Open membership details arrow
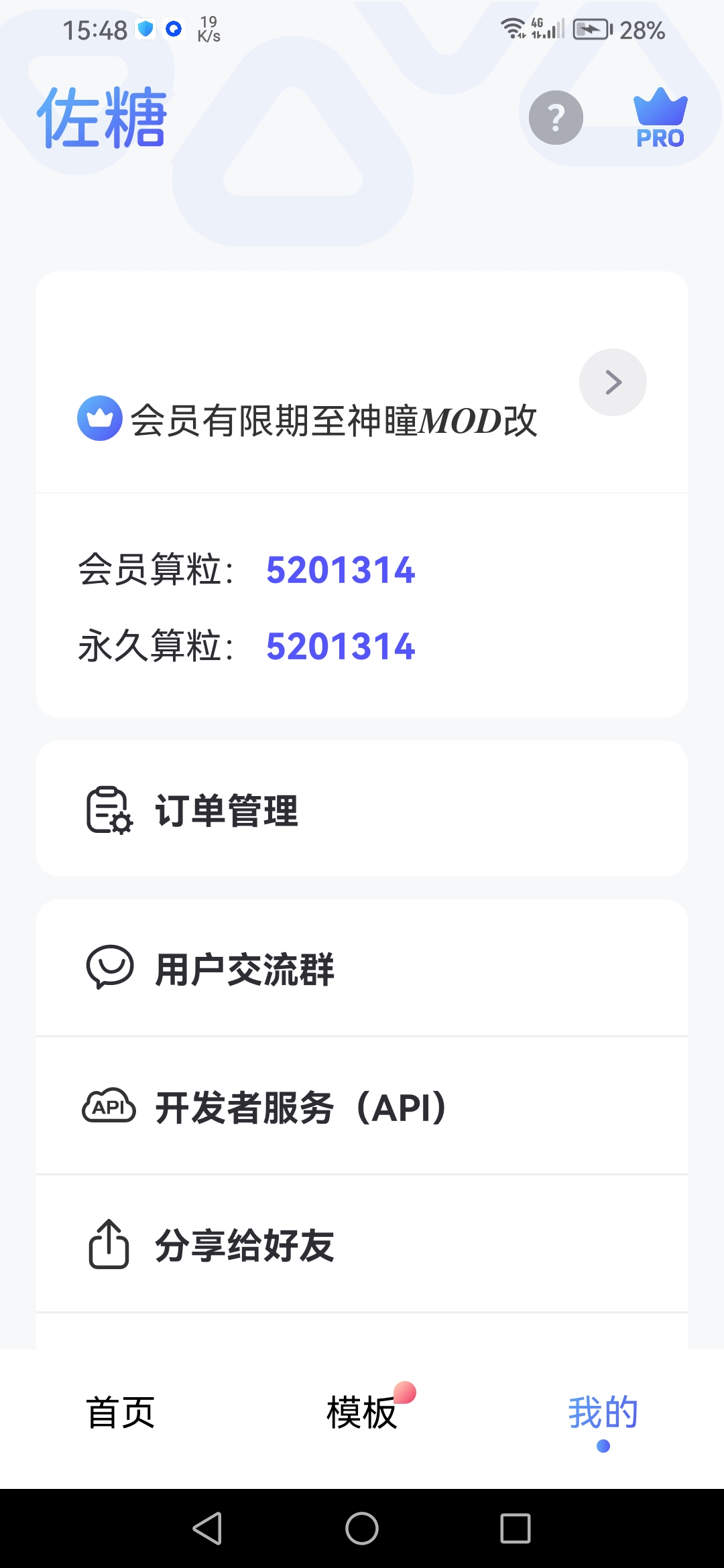This screenshot has width=724, height=1568. coord(613,382)
